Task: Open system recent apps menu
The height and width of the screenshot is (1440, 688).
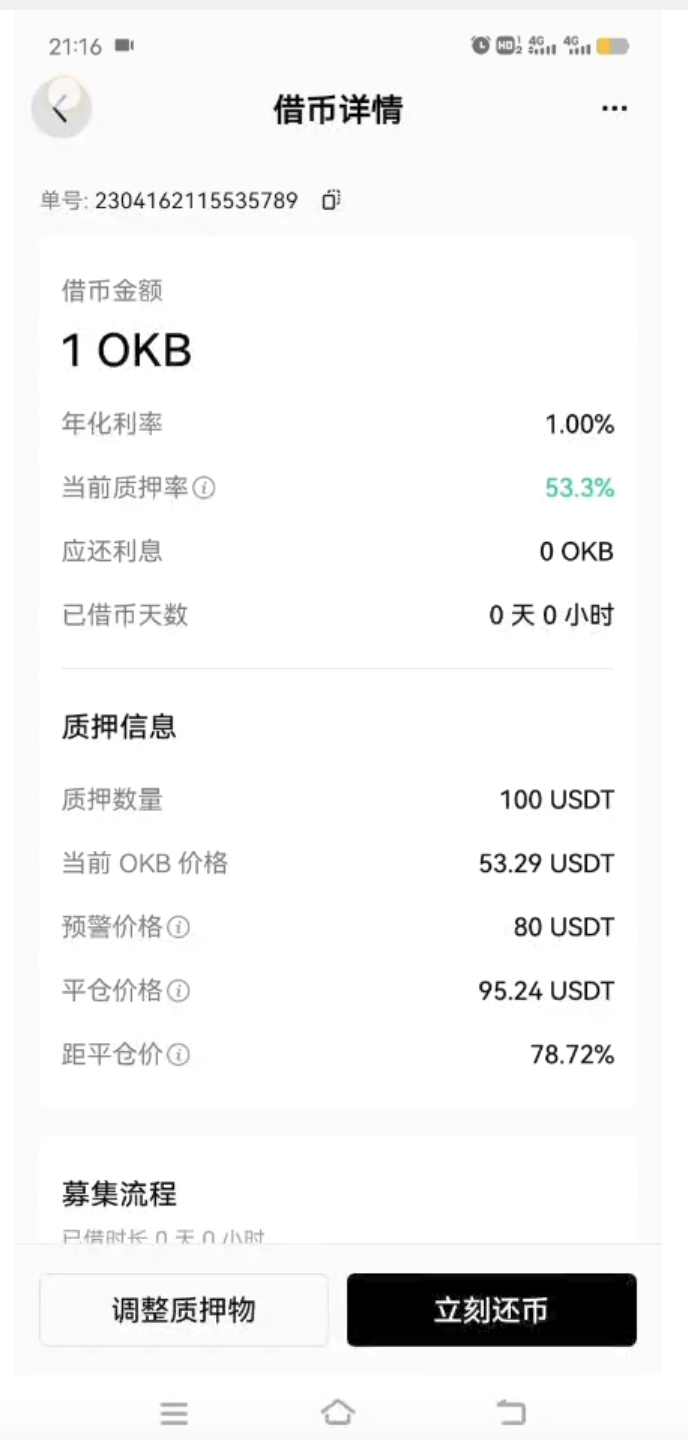Action: [174, 1412]
